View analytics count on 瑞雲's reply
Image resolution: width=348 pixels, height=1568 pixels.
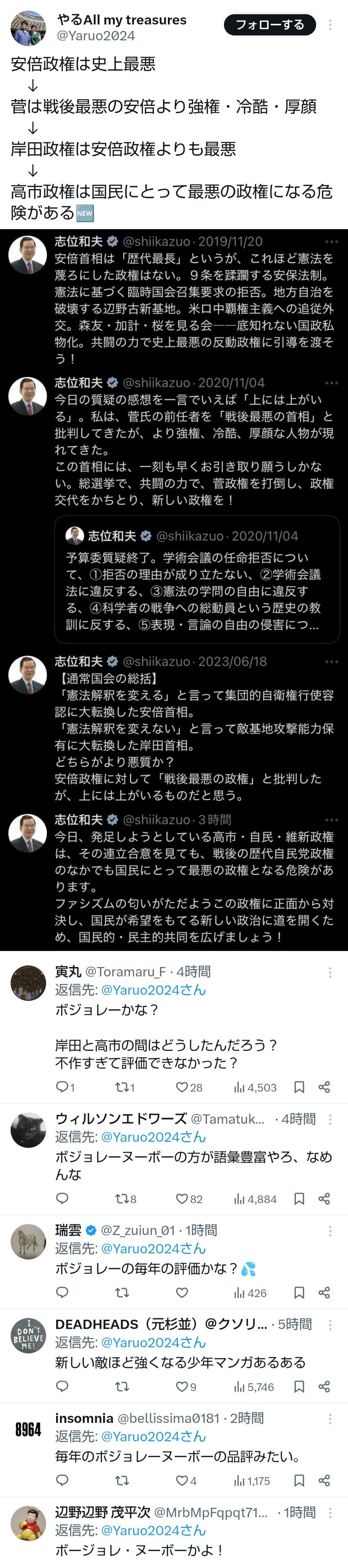click(x=251, y=1292)
